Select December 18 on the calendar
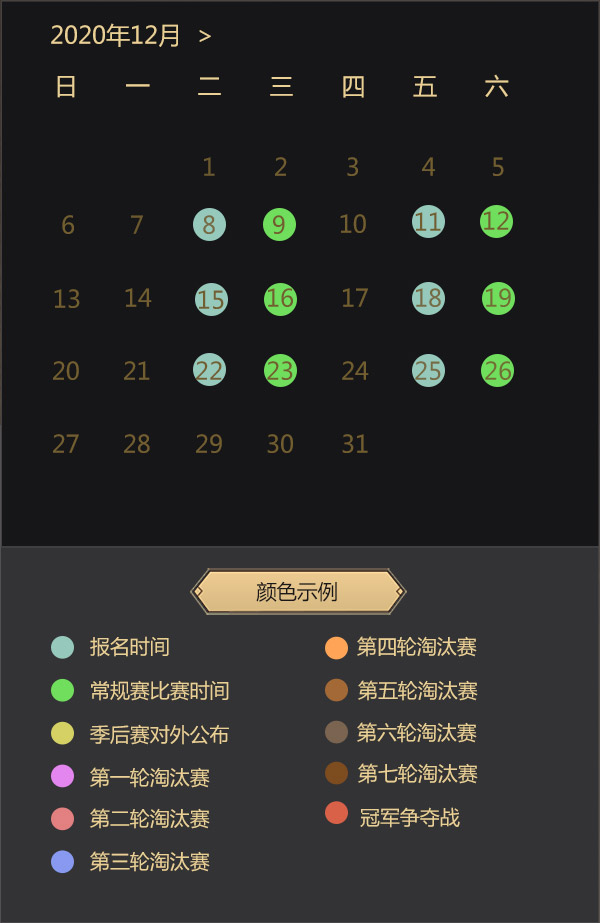Image resolution: width=600 pixels, height=923 pixels. (428, 298)
